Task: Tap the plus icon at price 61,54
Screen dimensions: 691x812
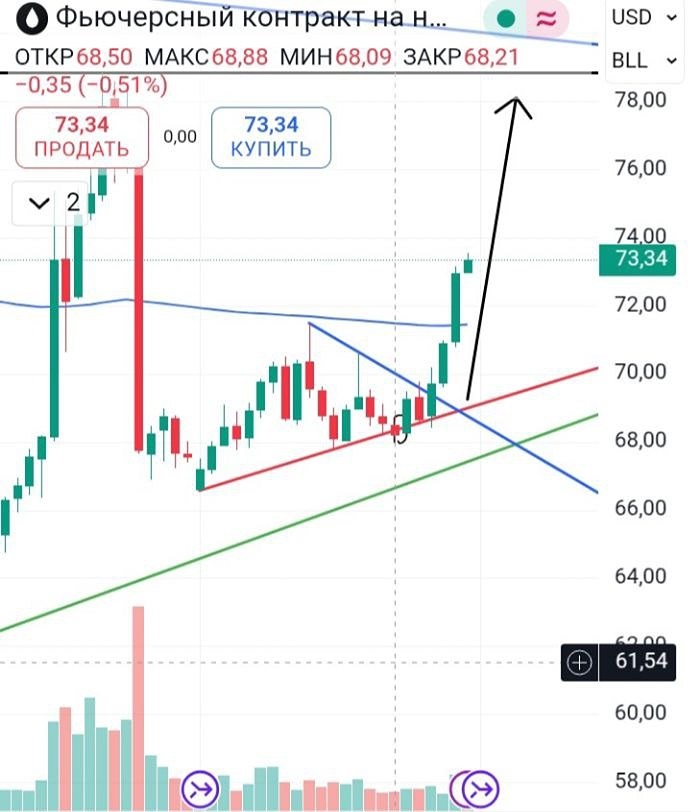Action: click(x=580, y=661)
